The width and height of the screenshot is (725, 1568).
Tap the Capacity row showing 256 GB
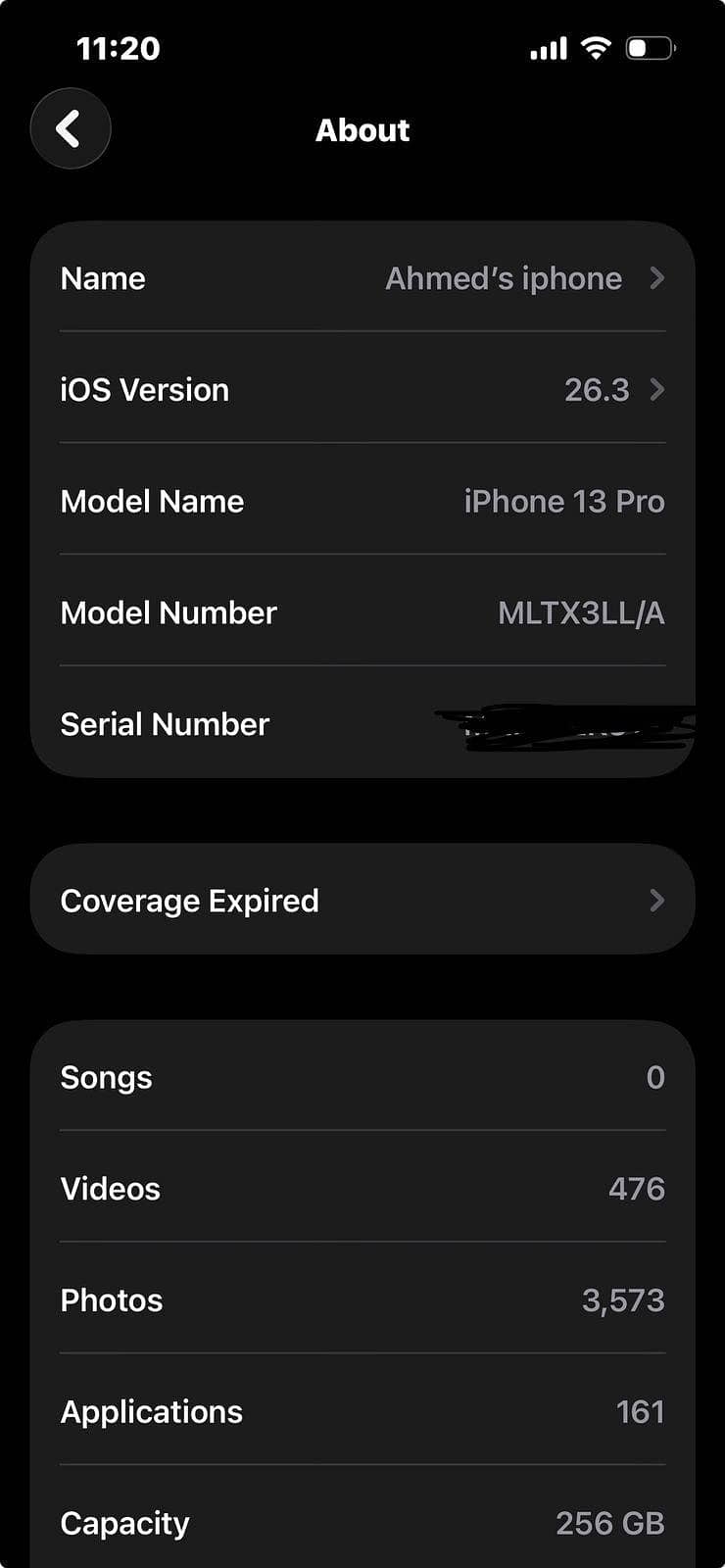click(x=362, y=1523)
